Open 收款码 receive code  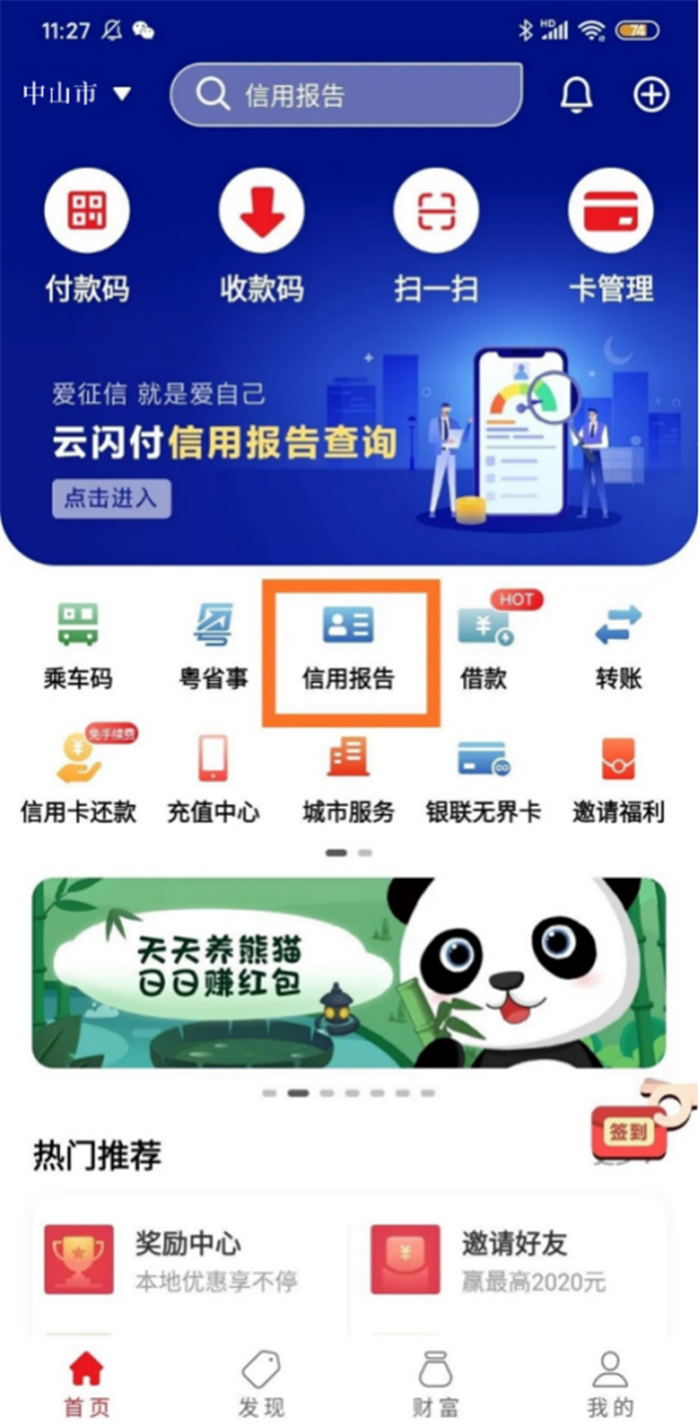262,238
